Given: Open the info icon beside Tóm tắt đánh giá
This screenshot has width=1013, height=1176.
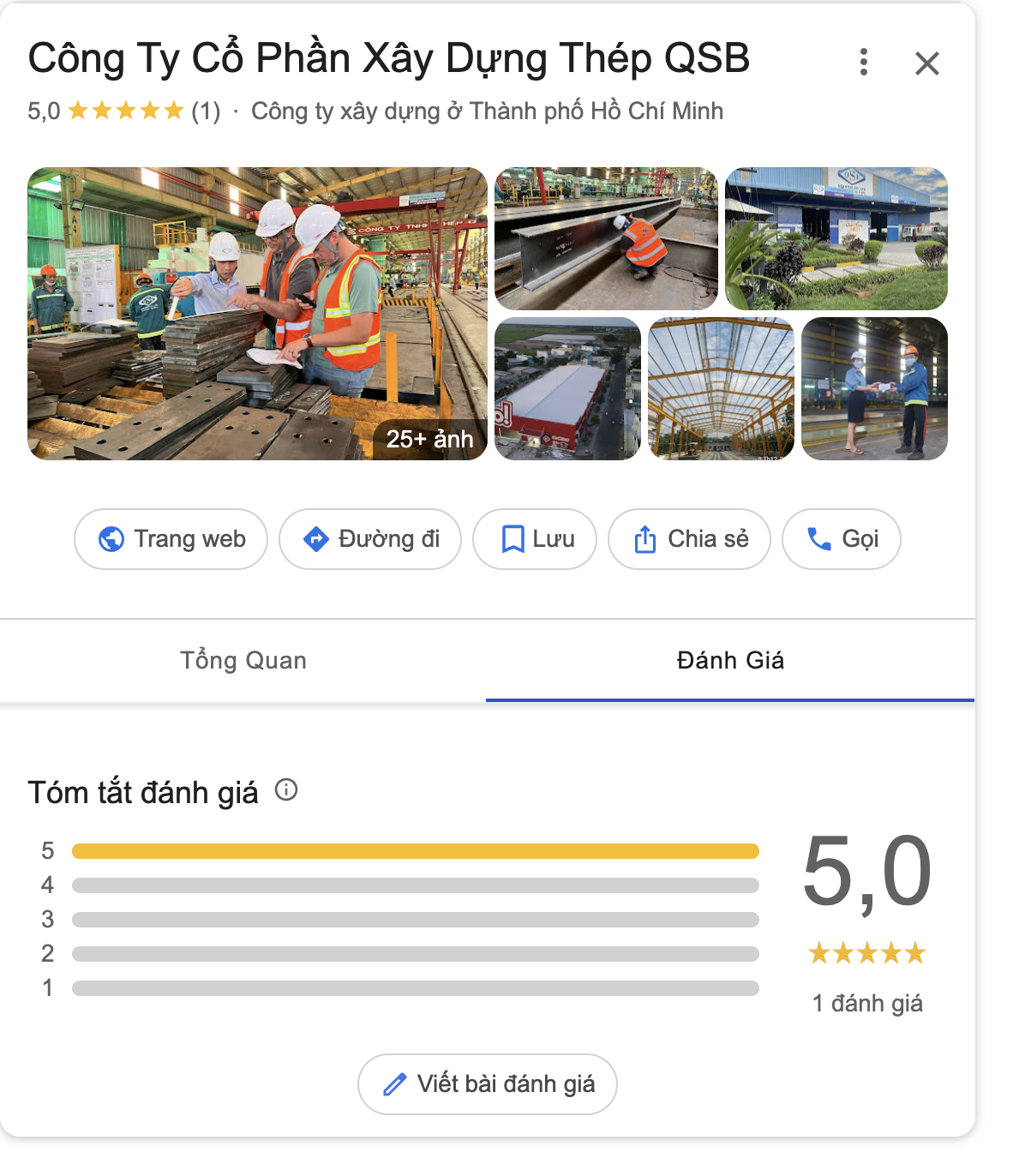Looking at the screenshot, I should [x=286, y=790].
